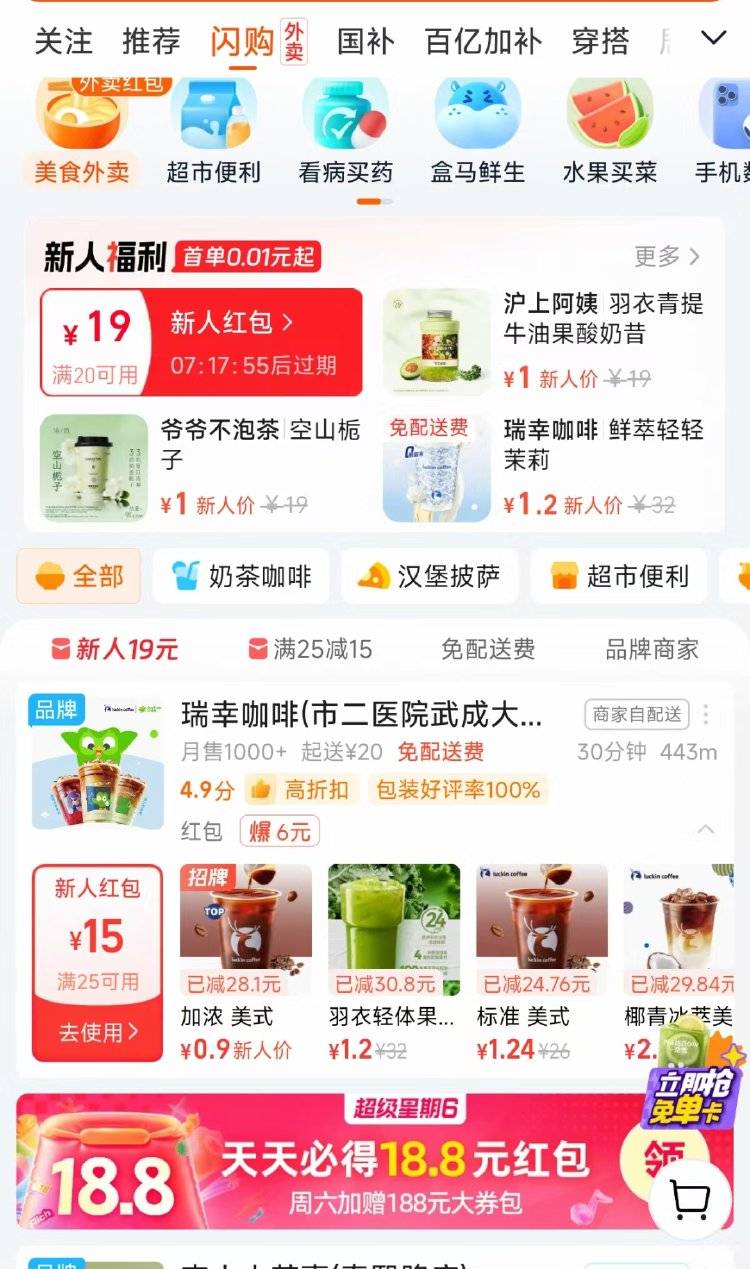Select the 全部 category filter

(x=79, y=576)
